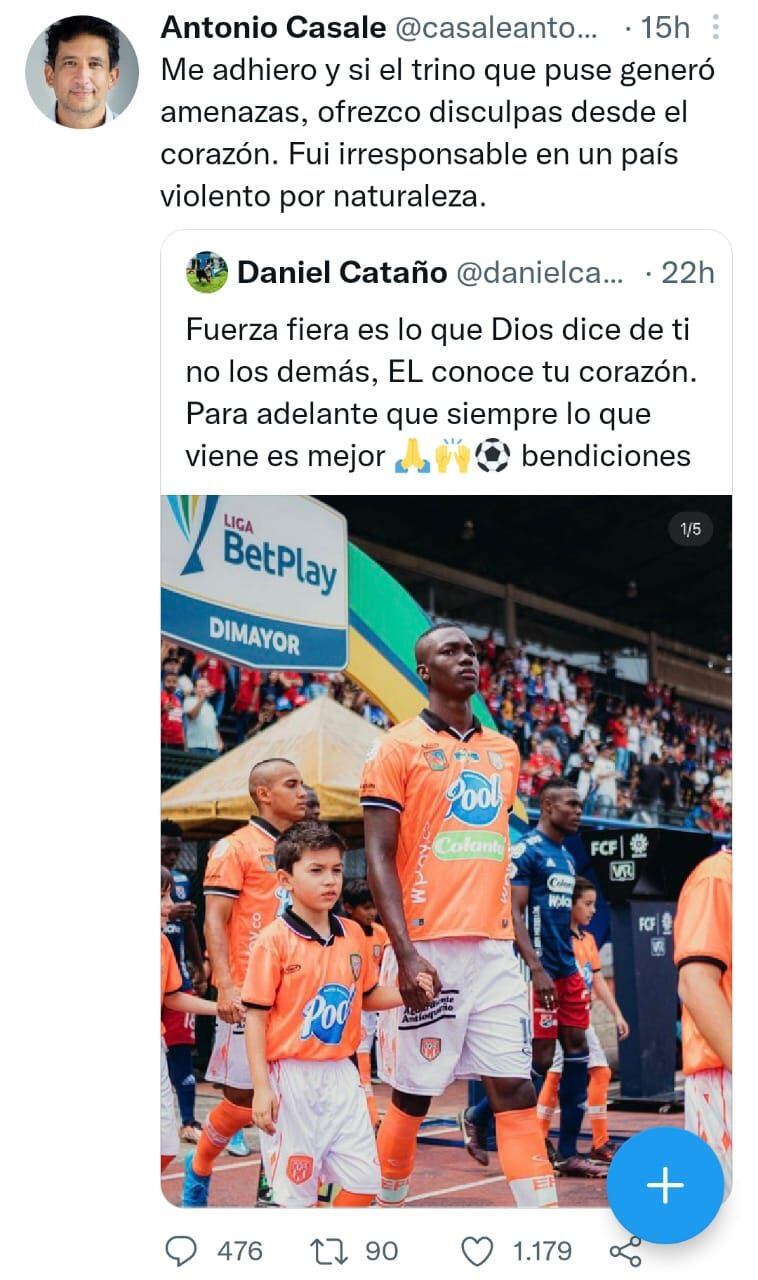The width and height of the screenshot is (758, 1280).
Task: Compose a new tweet with the plus button
Action: [x=665, y=1186]
